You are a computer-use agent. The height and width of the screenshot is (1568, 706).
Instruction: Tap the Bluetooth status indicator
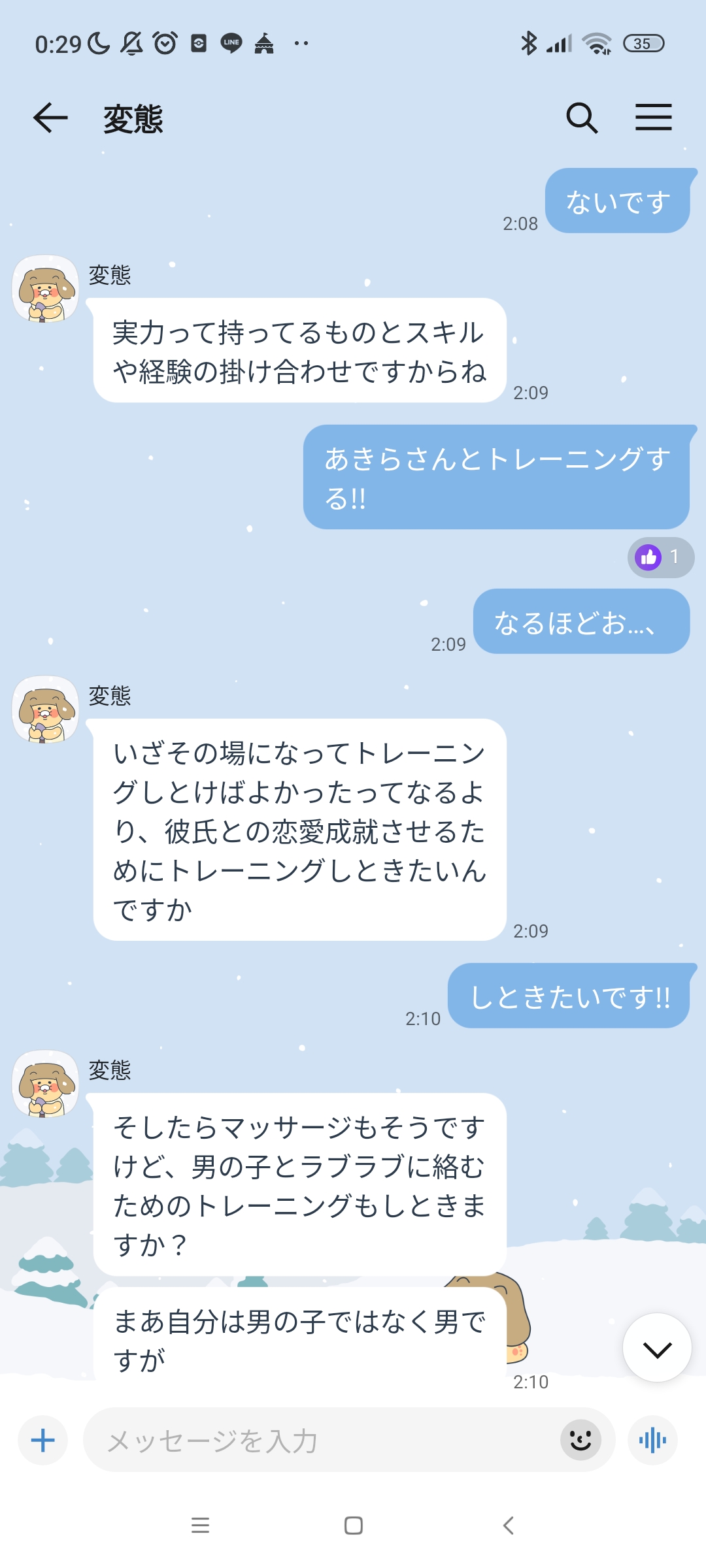tap(528, 43)
